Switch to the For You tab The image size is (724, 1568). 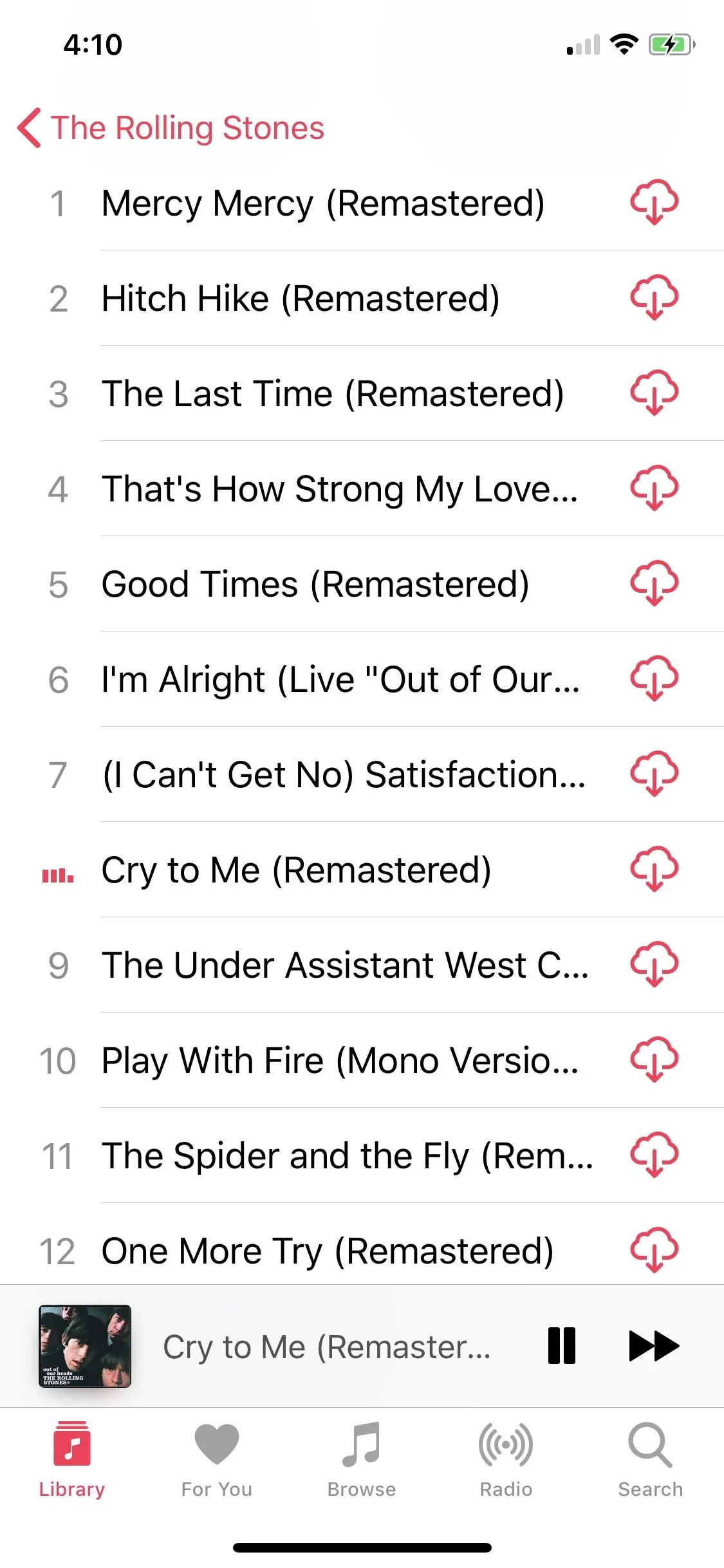[x=216, y=1460]
